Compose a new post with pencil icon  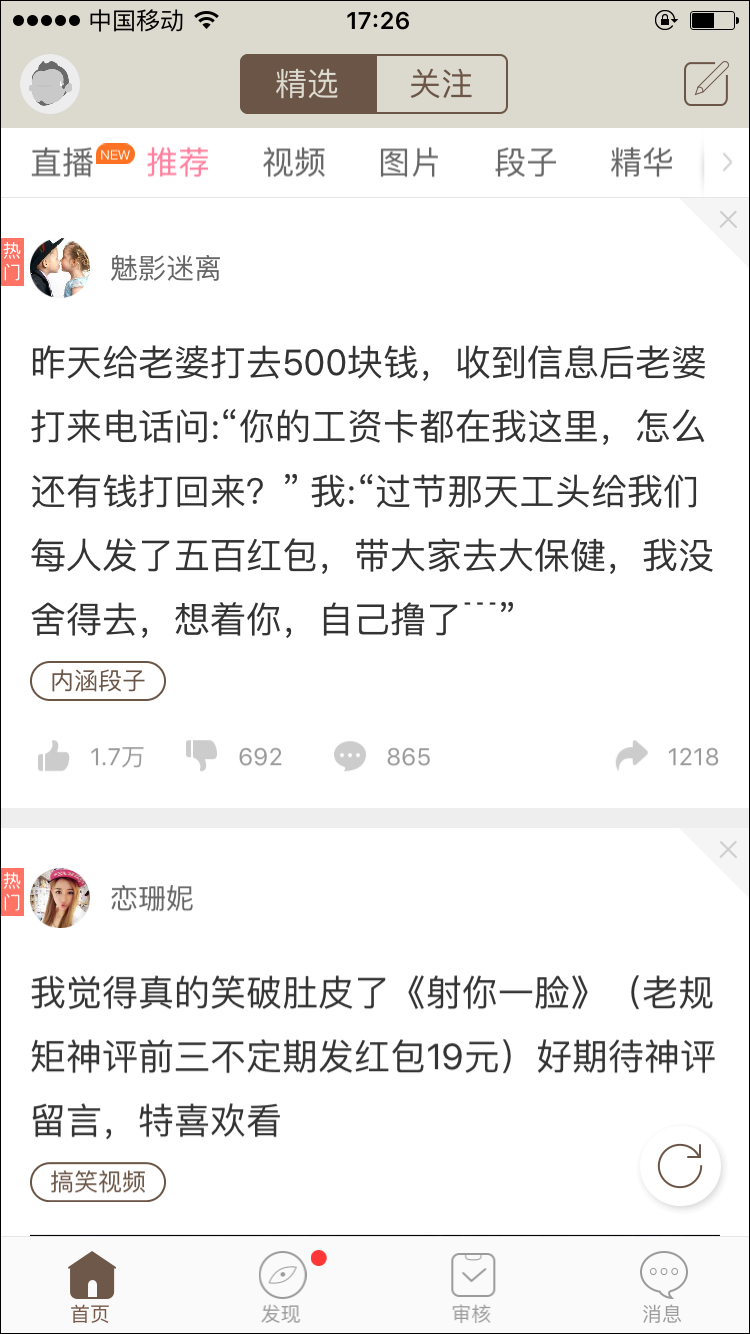pyautogui.click(x=705, y=84)
